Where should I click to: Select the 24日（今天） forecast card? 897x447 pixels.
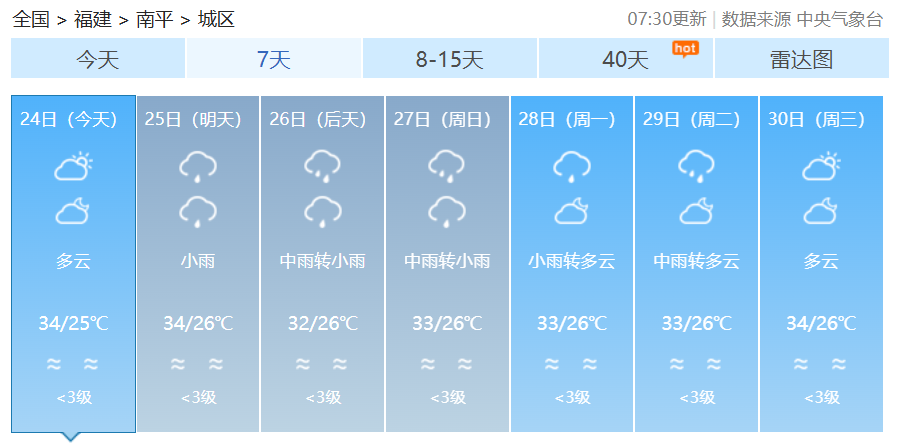tap(73, 264)
